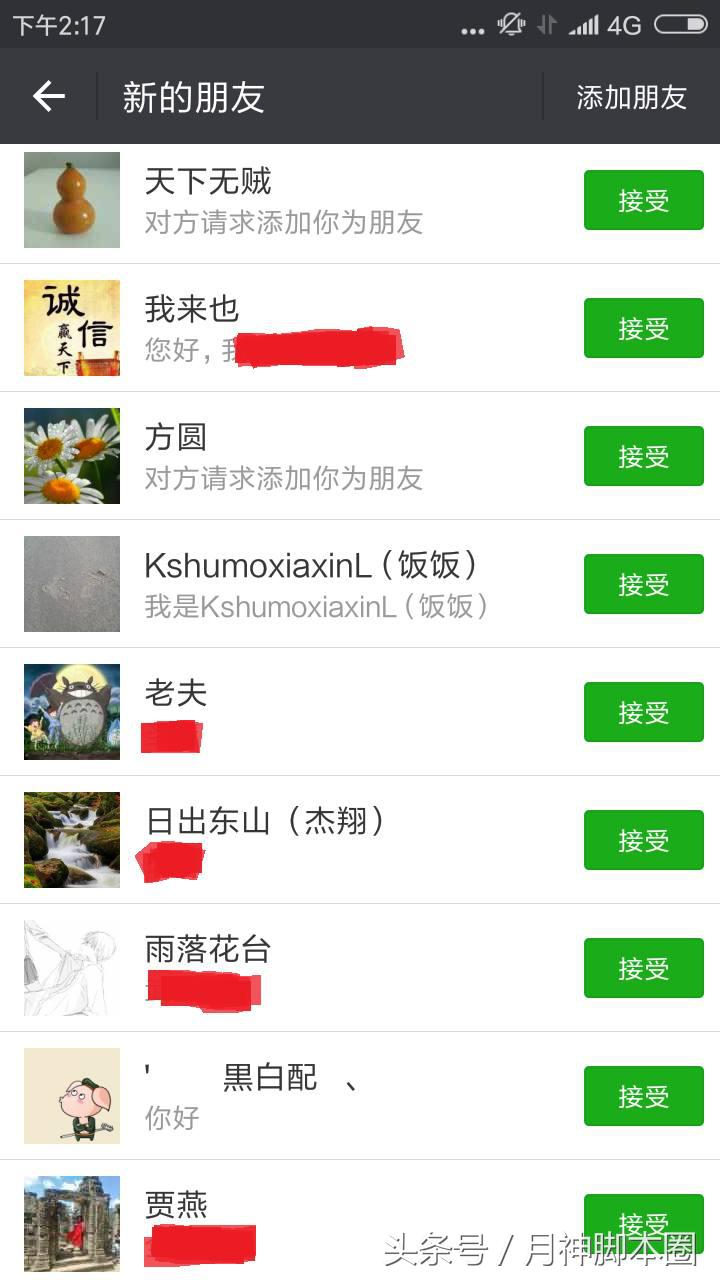Image resolution: width=720 pixels, height=1280 pixels.
Task: View the waterfall avatar of 日出东山（杰翔）
Action: pos(71,840)
